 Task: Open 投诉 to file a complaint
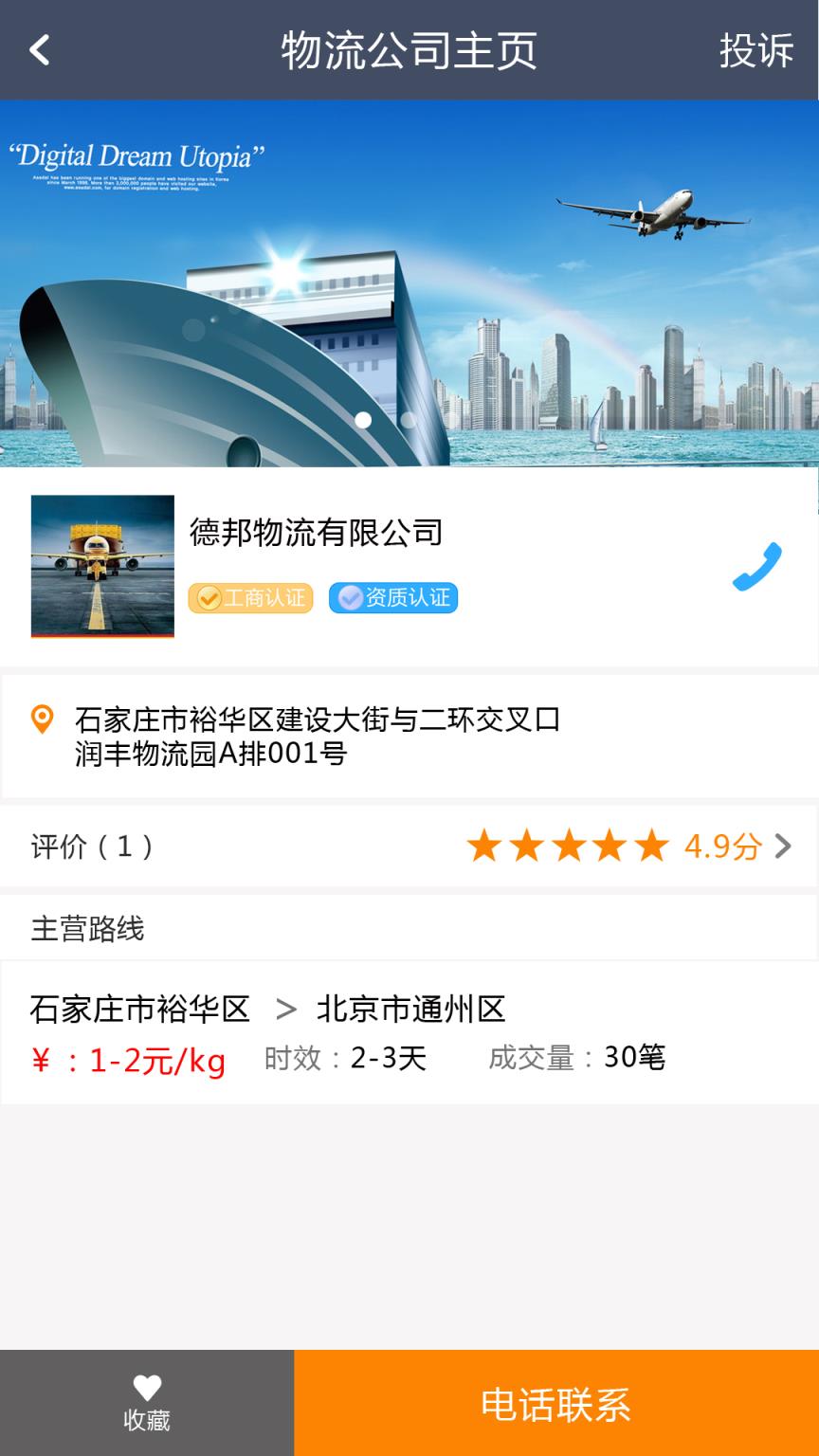point(754,51)
